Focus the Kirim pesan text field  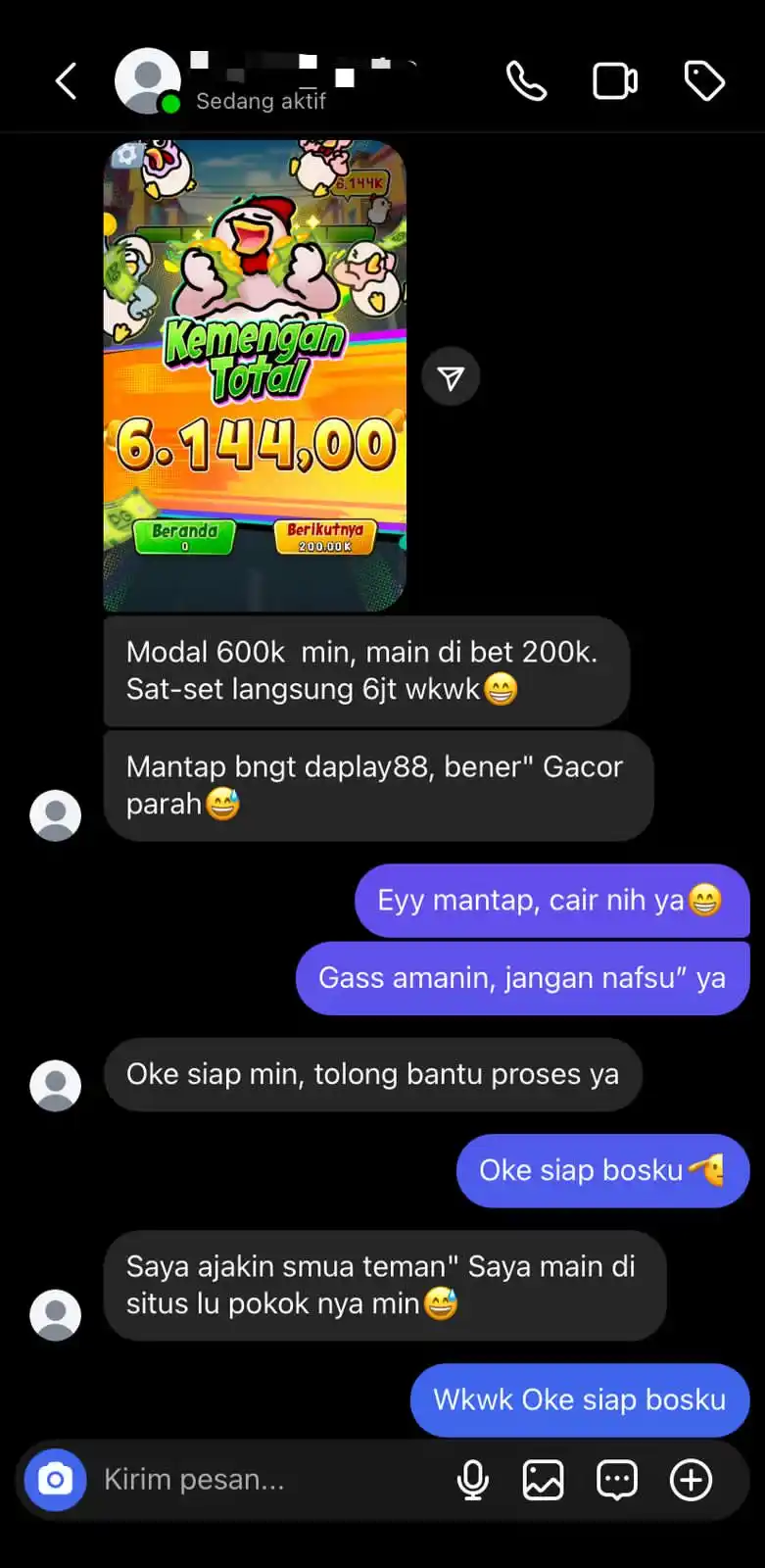264,1479
